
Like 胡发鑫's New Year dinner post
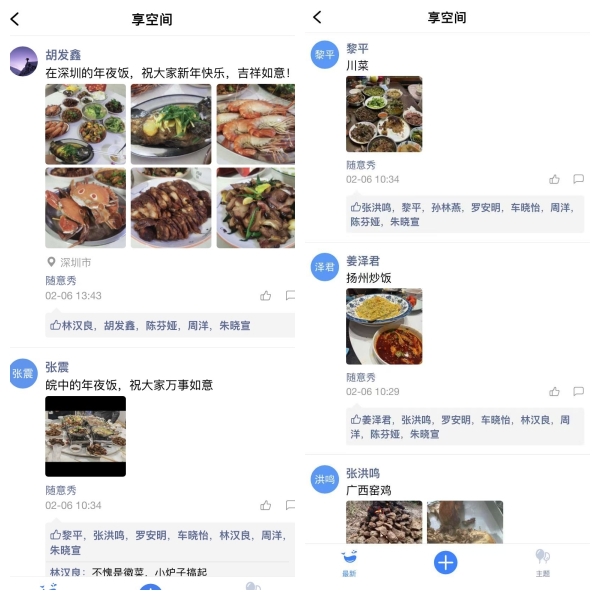tap(266, 296)
